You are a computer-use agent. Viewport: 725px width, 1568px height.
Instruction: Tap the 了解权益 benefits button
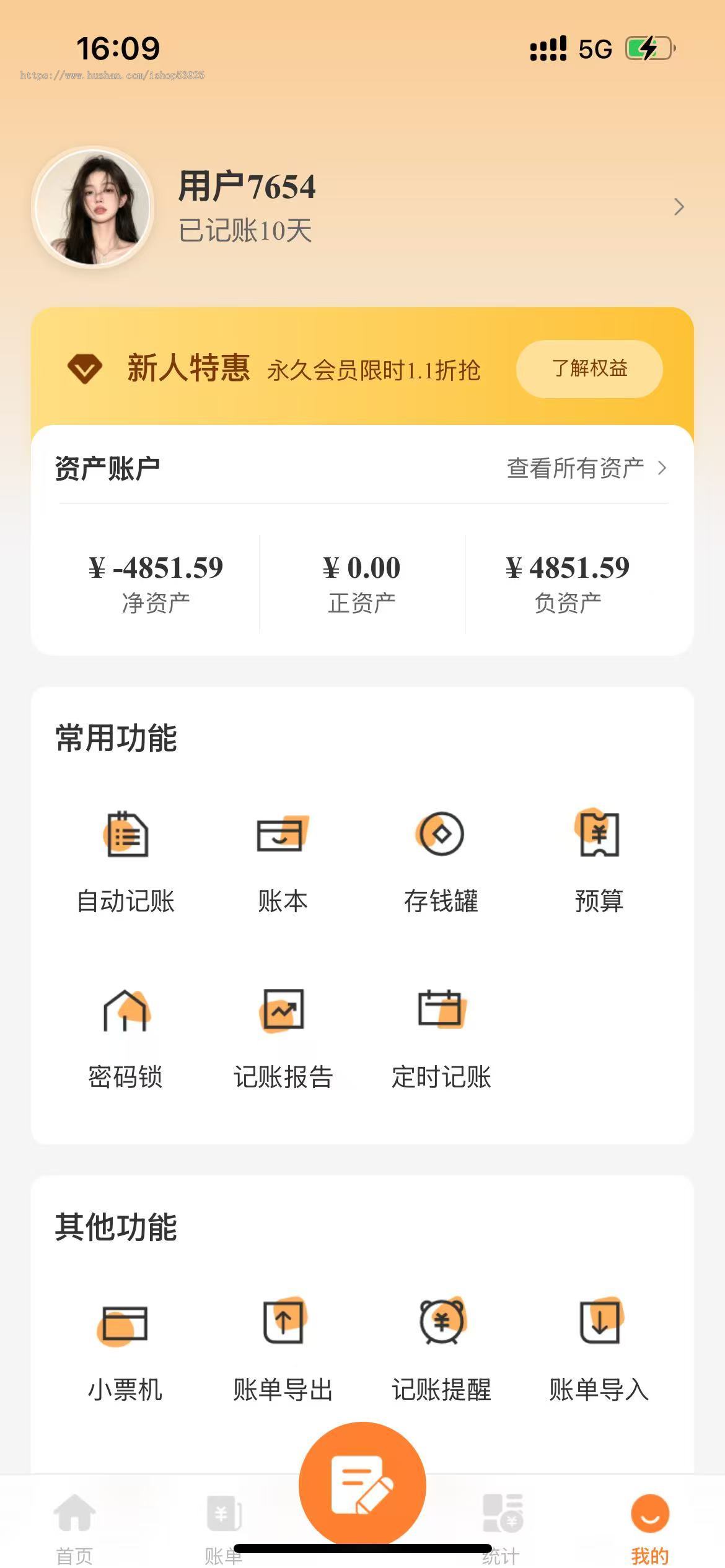pos(589,368)
